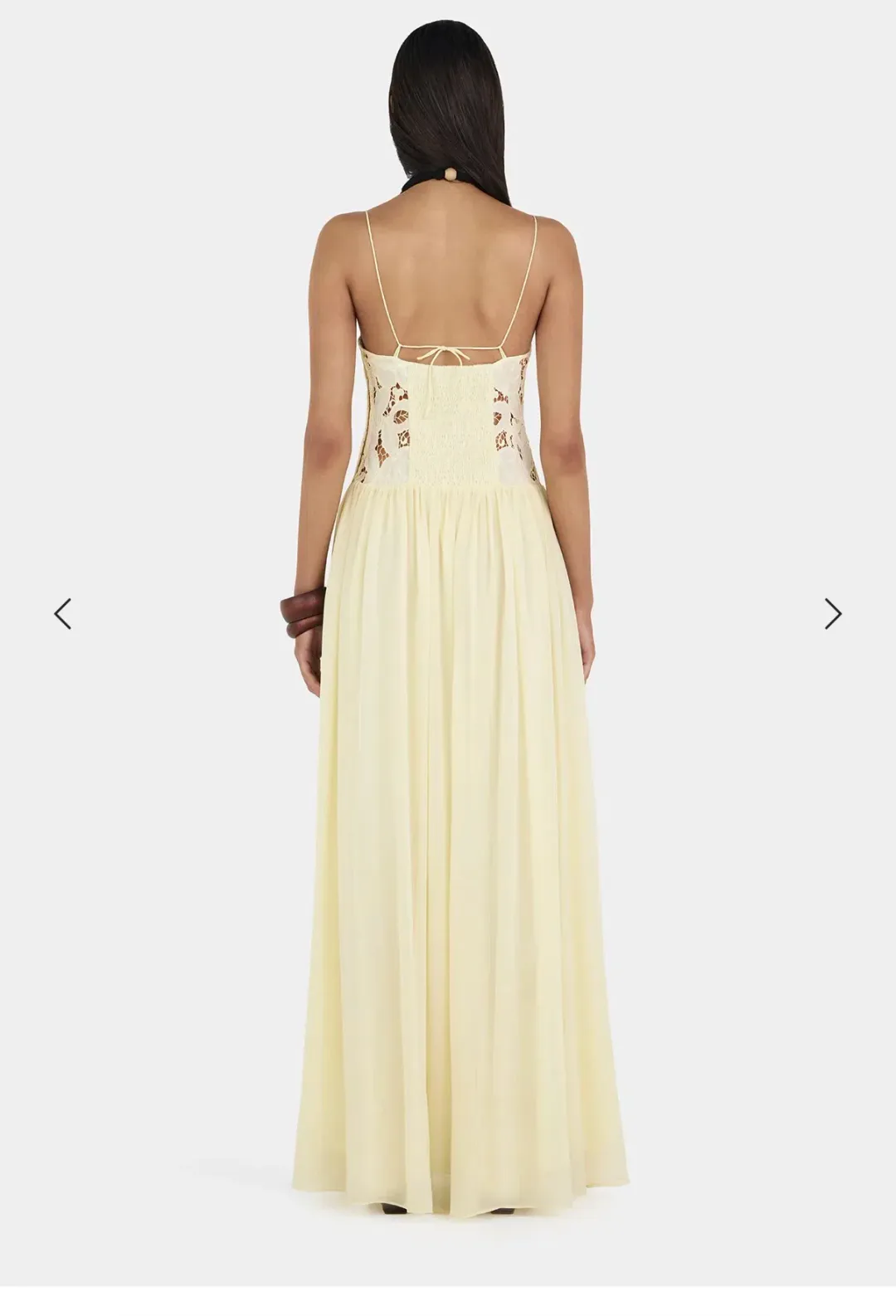Select the forward navigation arrow
896x1316 pixels.
[833, 613]
